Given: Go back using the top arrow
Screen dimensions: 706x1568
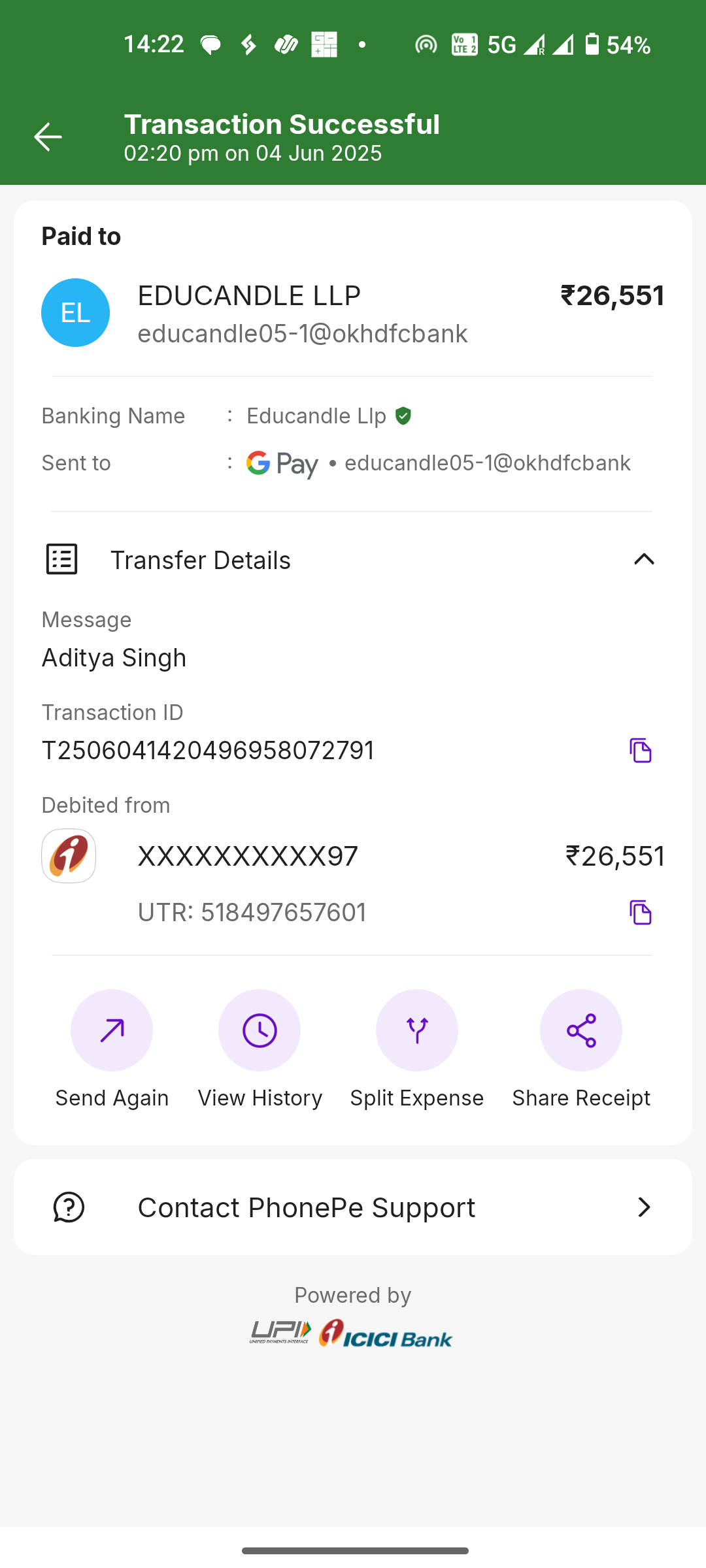Looking at the screenshot, I should click(x=48, y=137).
